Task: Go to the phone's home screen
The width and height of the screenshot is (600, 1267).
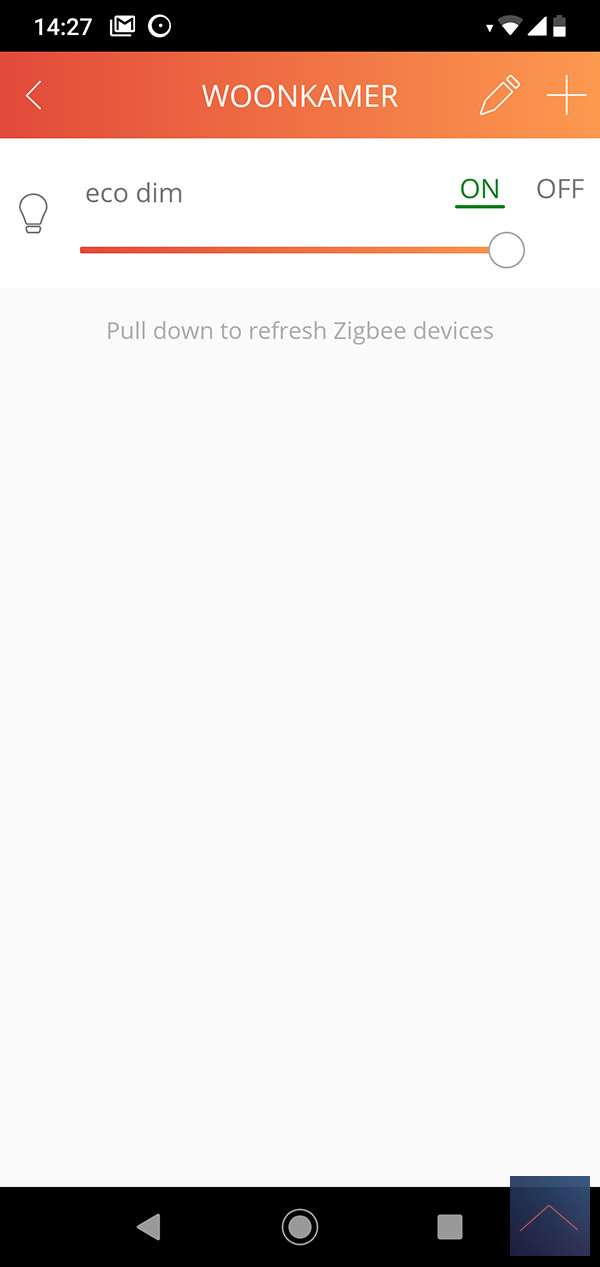Action: click(x=300, y=1226)
